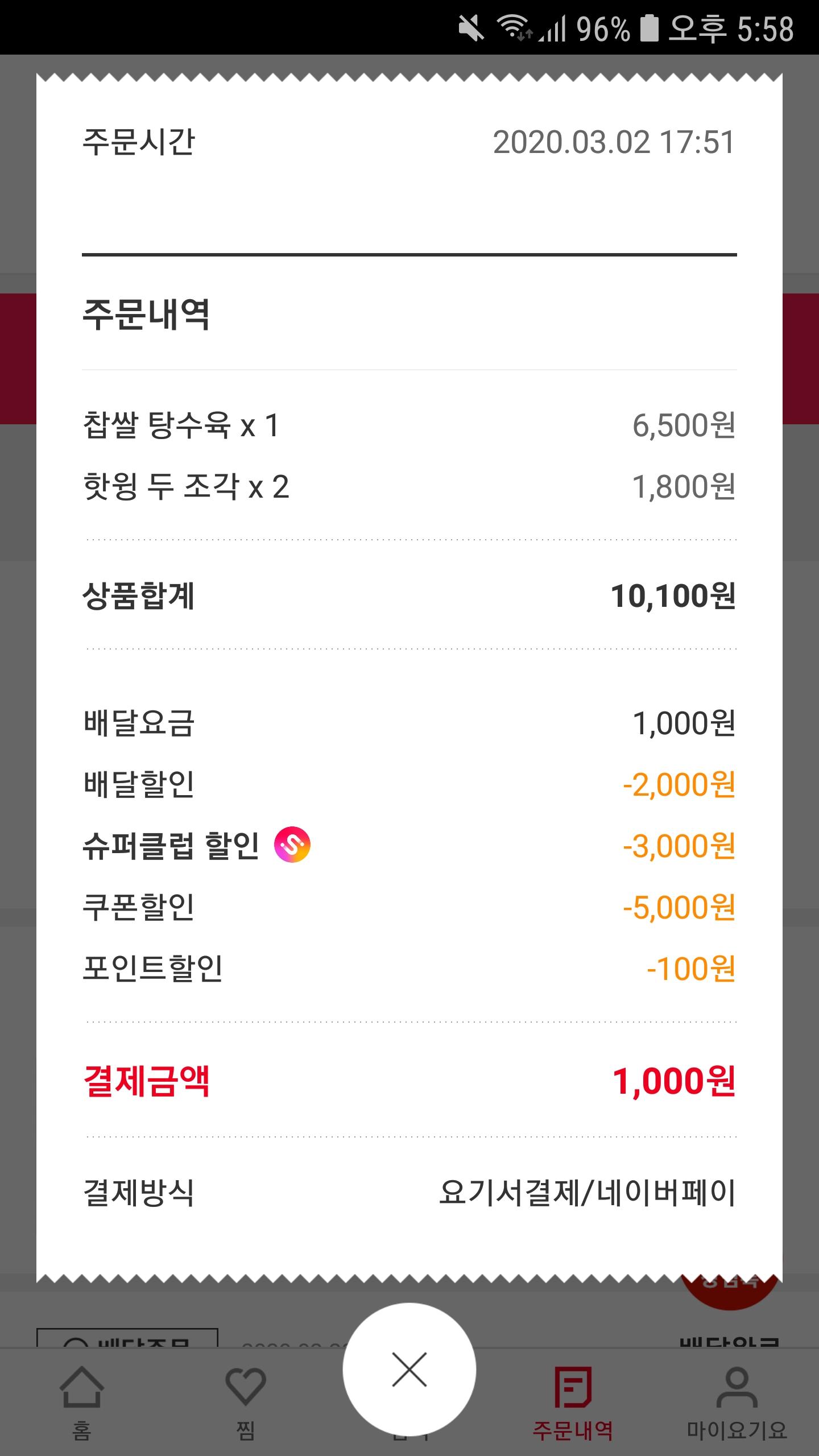Open the 마이요기요 tab
819x1456 pixels.
tap(737, 1403)
